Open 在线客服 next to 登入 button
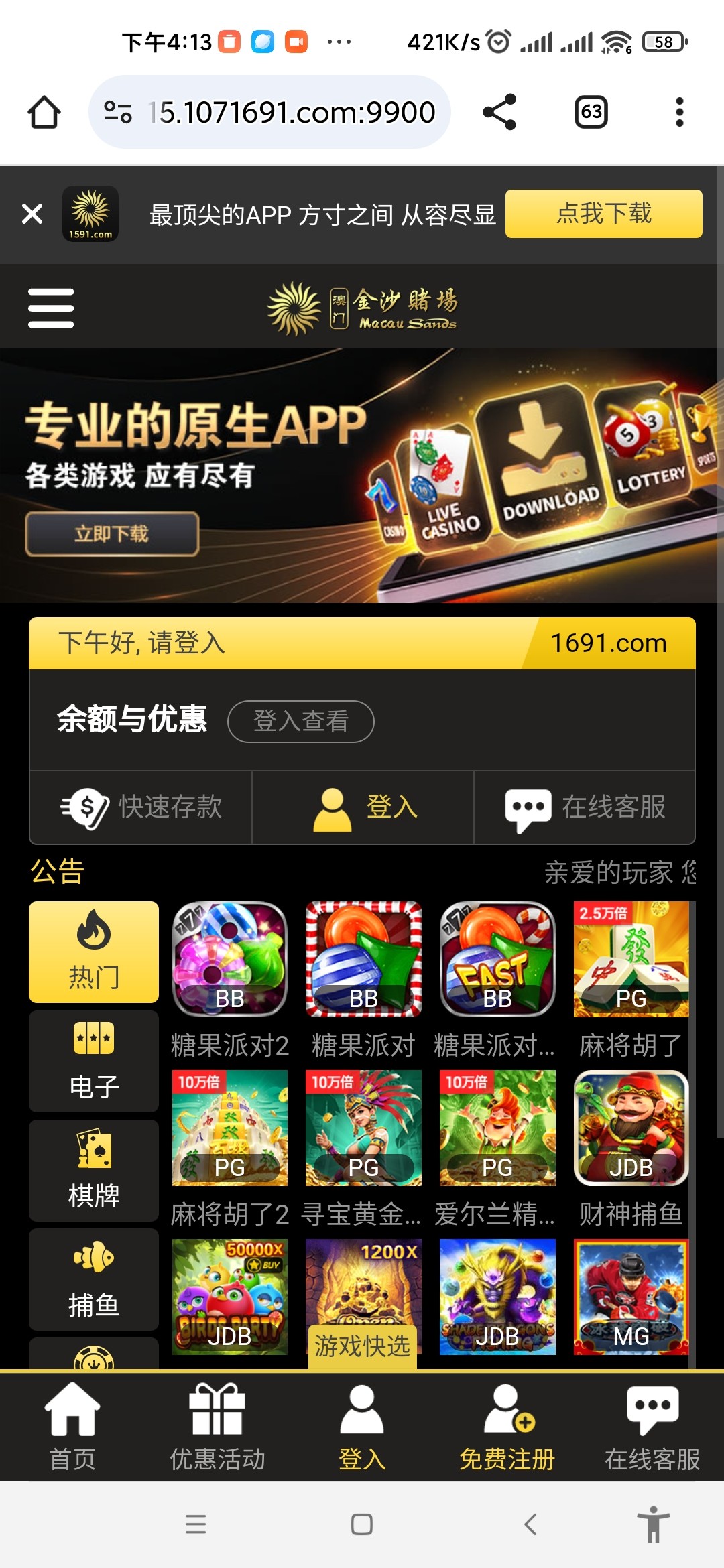This screenshot has width=724, height=1568. [x=585, y=807]
